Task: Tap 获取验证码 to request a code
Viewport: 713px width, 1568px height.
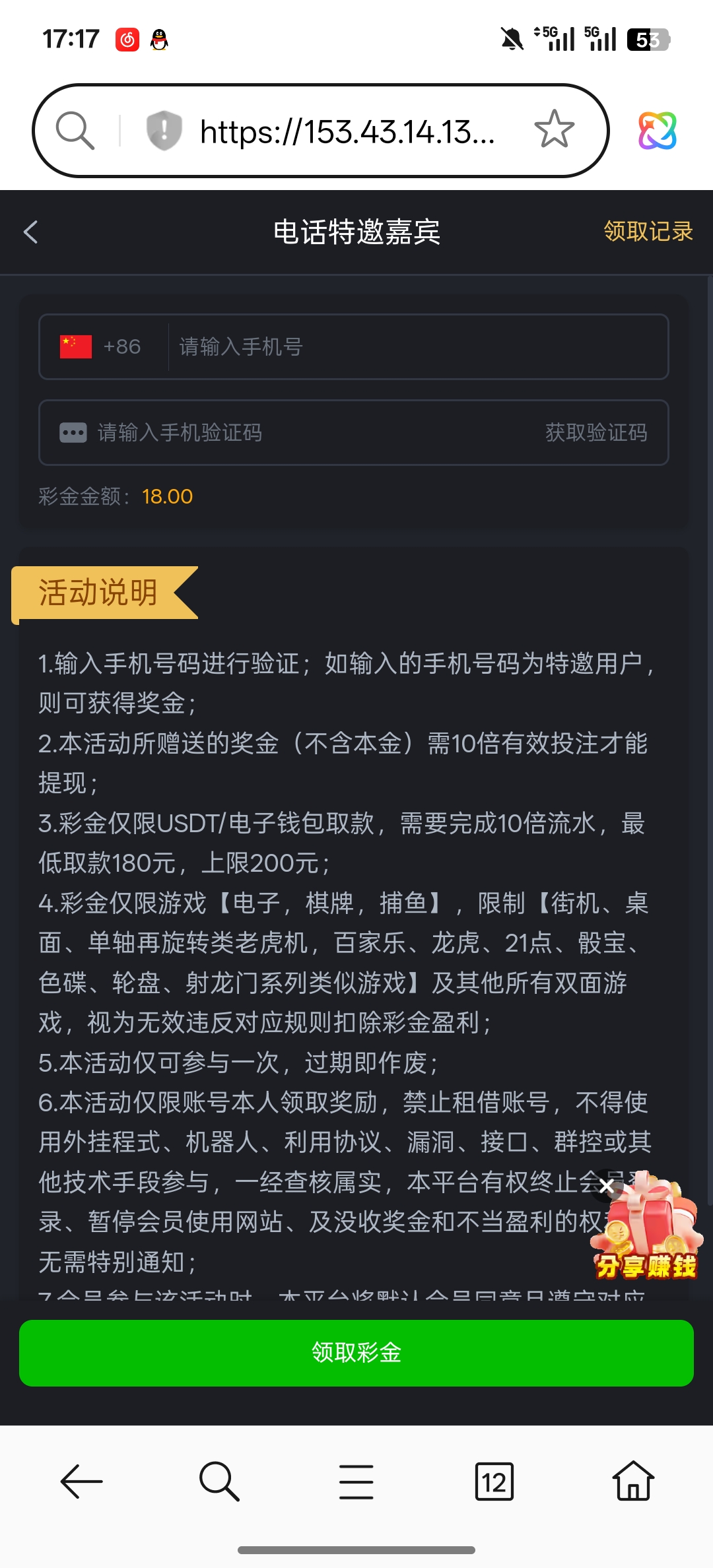Action: (596, 433)
